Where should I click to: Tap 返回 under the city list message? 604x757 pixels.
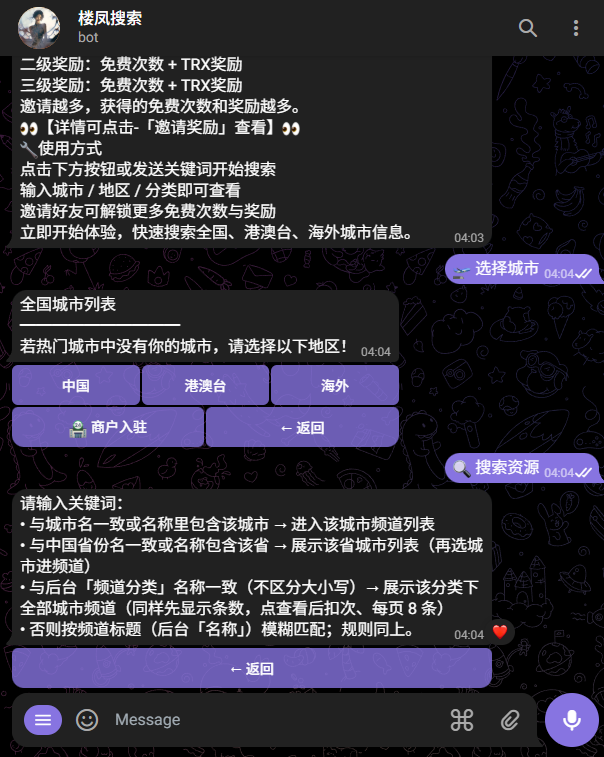click(x=302, y=427)
